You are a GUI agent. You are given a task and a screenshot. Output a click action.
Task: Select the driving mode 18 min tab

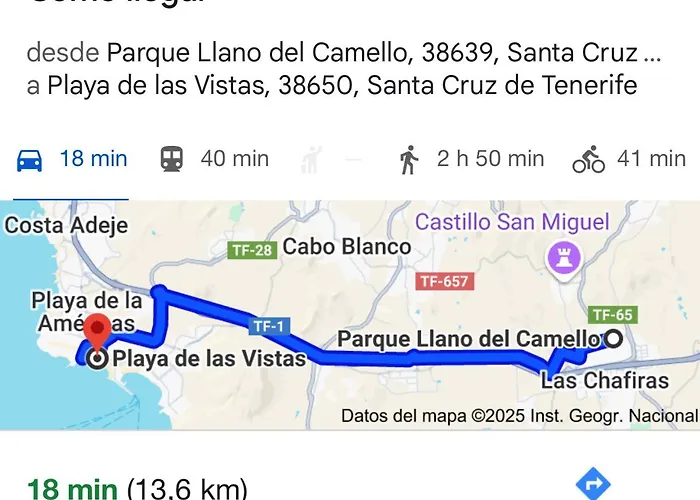click(x=72, y=159)
